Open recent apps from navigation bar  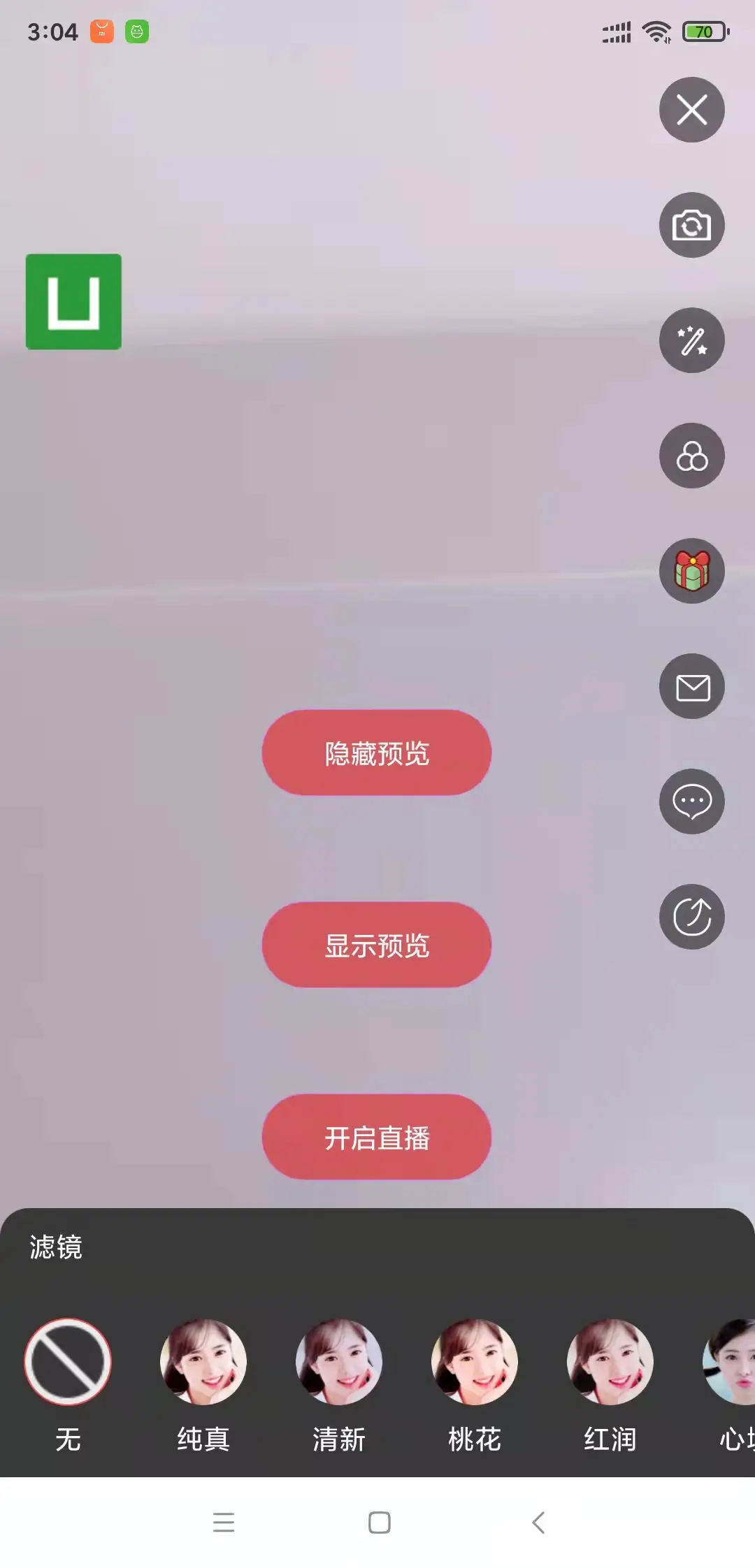224,1523
